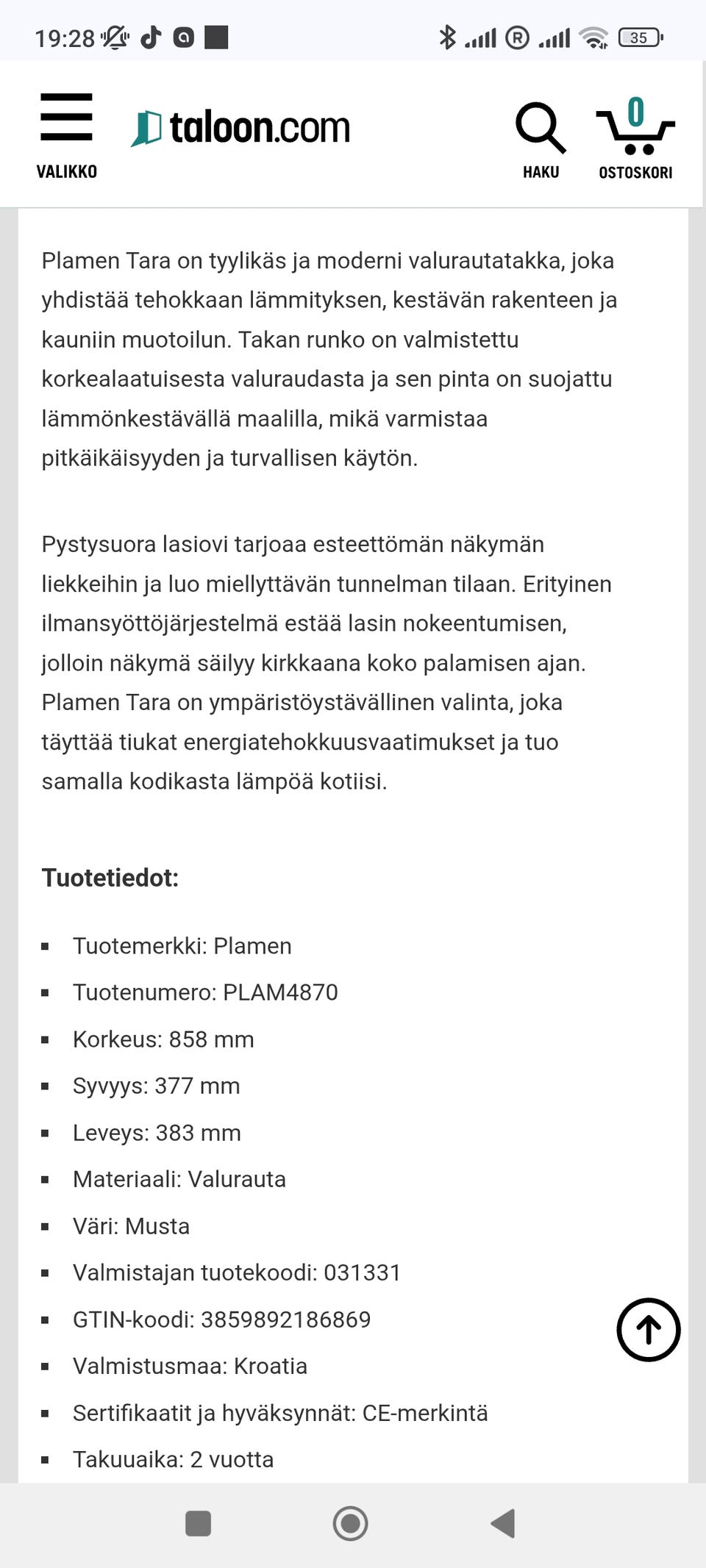Select the Tuotetiedot heading
The height and width of the screenshot is (1568, 706).
coord(110,878)
